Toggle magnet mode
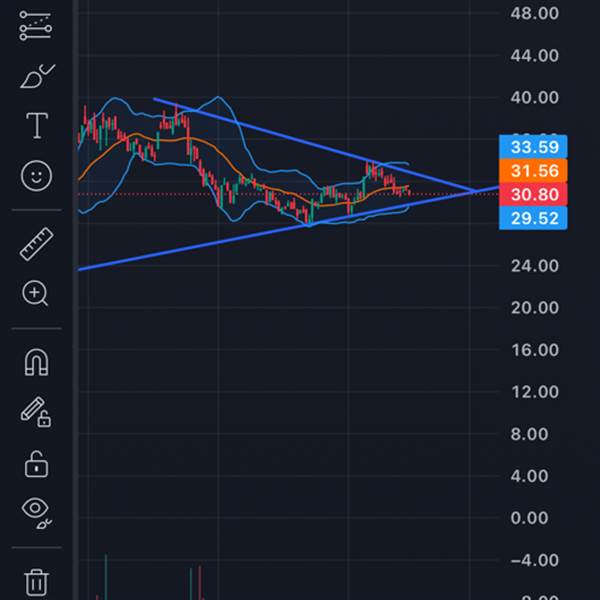 [36, 362]
